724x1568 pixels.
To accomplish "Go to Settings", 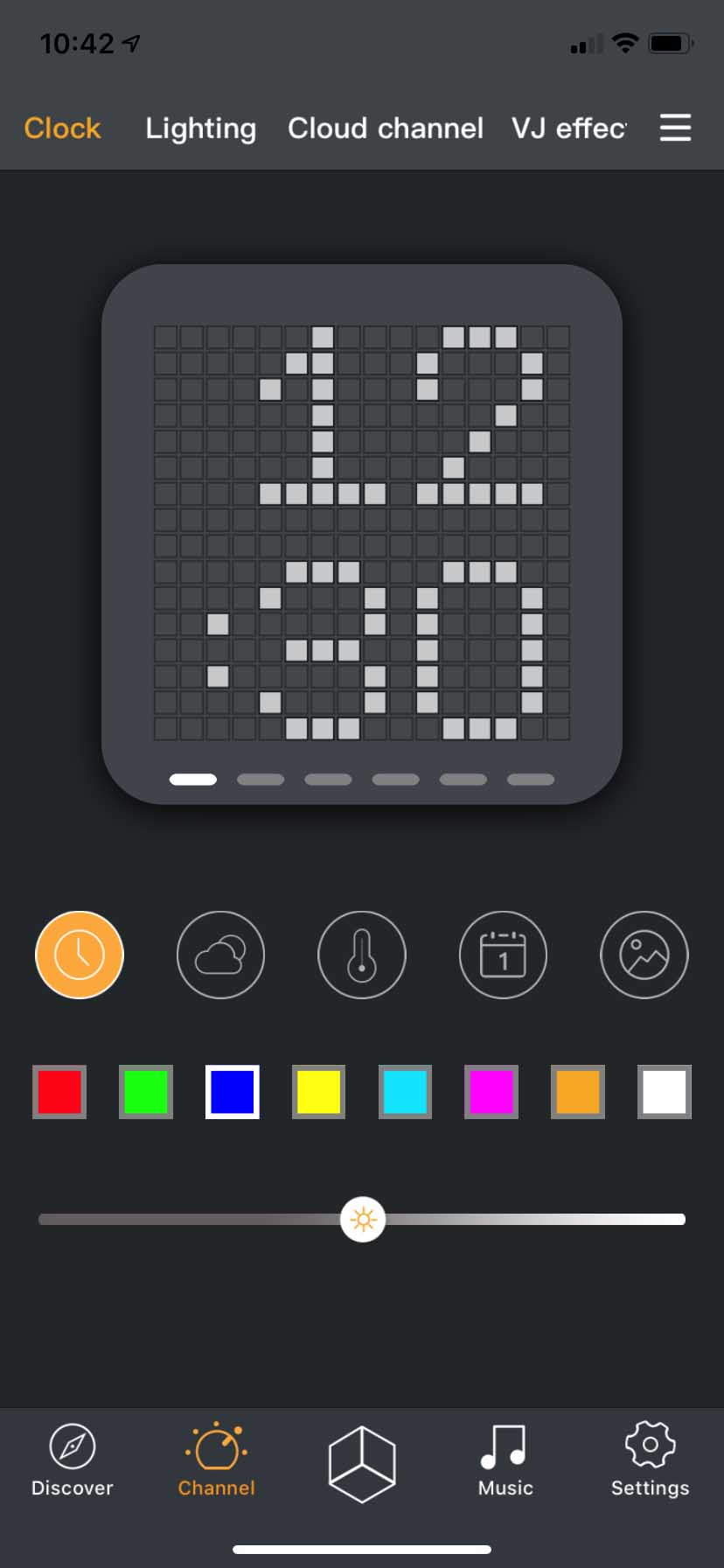I will point(650,1461).
